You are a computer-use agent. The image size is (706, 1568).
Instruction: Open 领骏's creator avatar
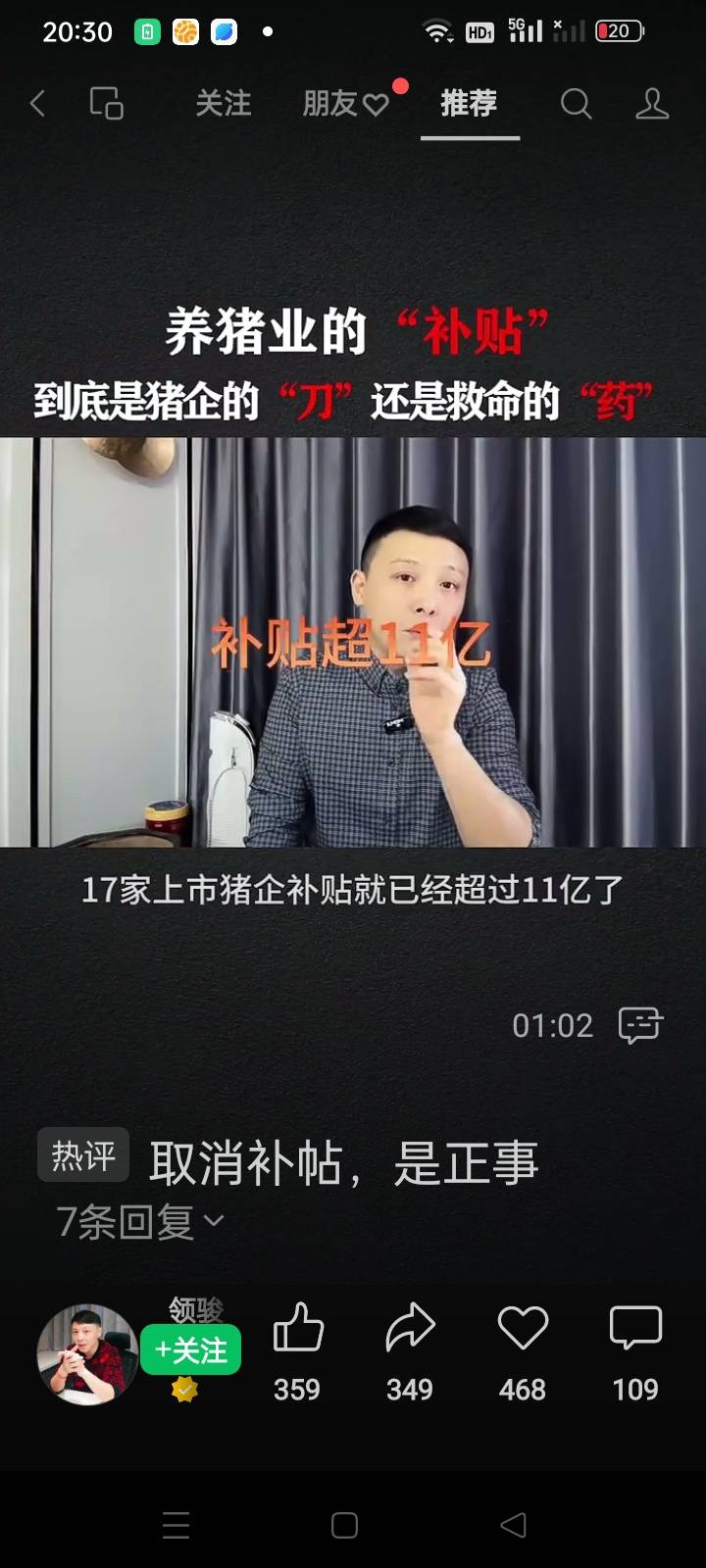[86, 1353]
